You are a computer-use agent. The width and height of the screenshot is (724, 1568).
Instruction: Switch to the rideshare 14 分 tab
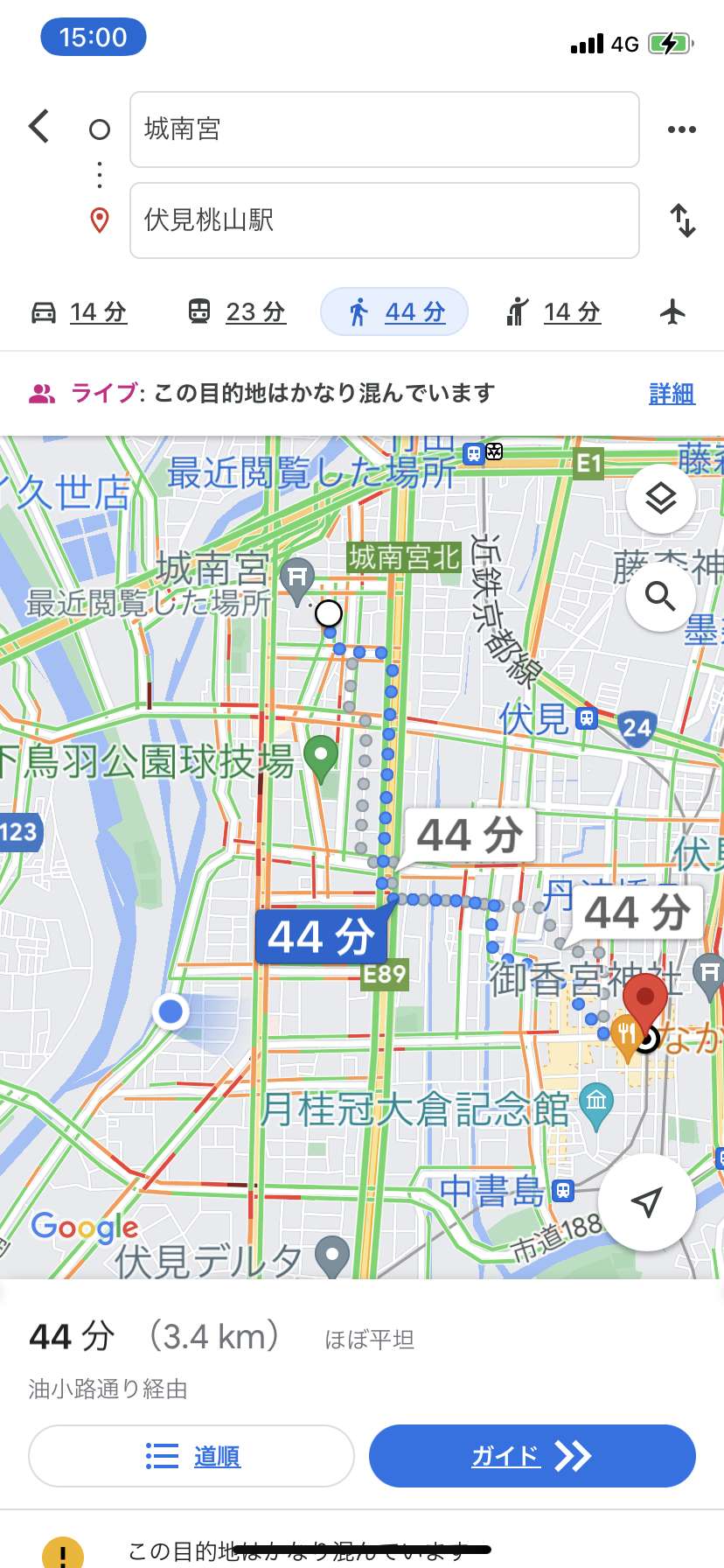click(553, 311)
